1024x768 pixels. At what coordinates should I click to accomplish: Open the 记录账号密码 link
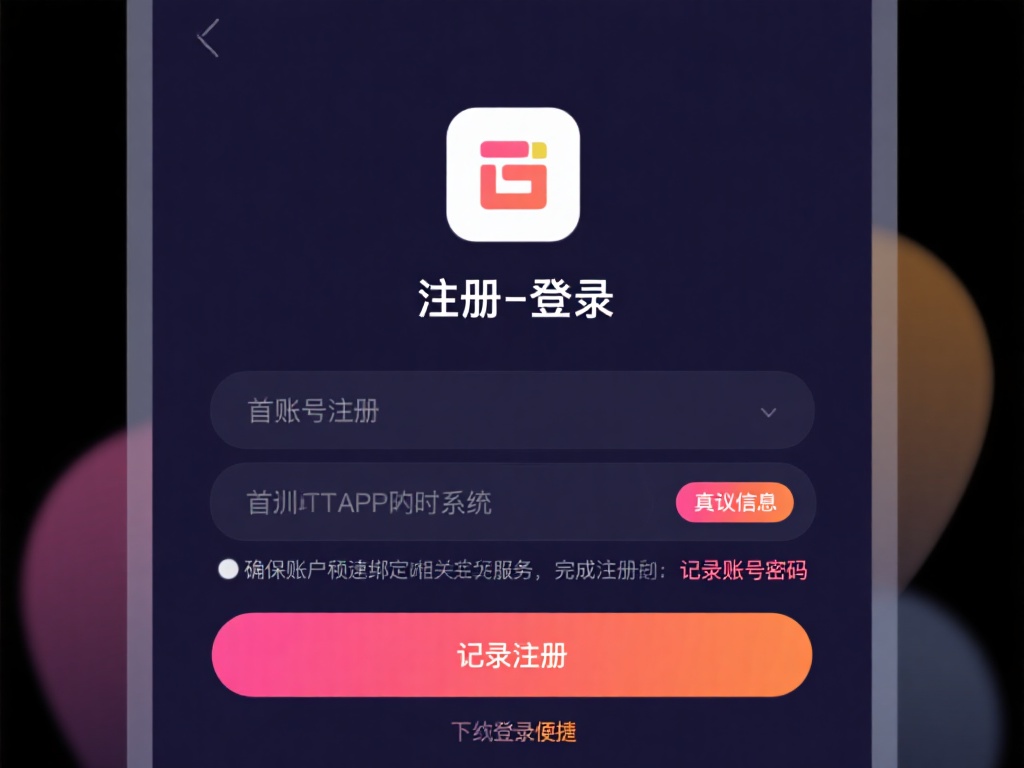coord(743,570)
